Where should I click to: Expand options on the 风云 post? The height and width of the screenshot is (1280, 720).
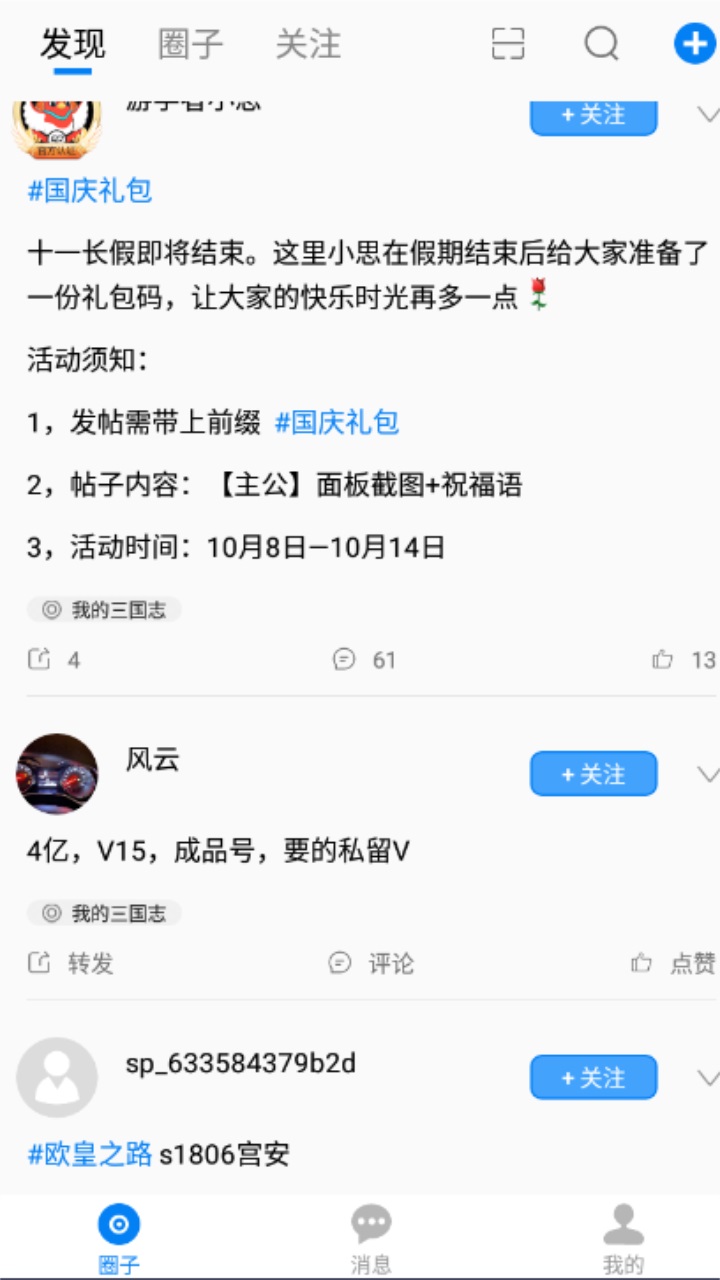pos(708,773)
